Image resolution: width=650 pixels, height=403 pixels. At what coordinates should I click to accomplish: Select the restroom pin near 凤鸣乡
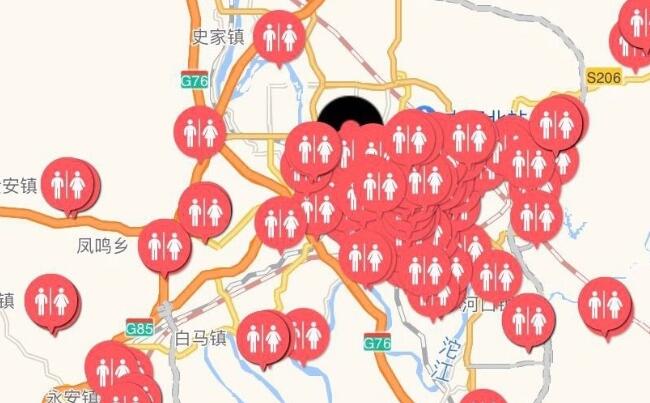(x=164, y=245)
